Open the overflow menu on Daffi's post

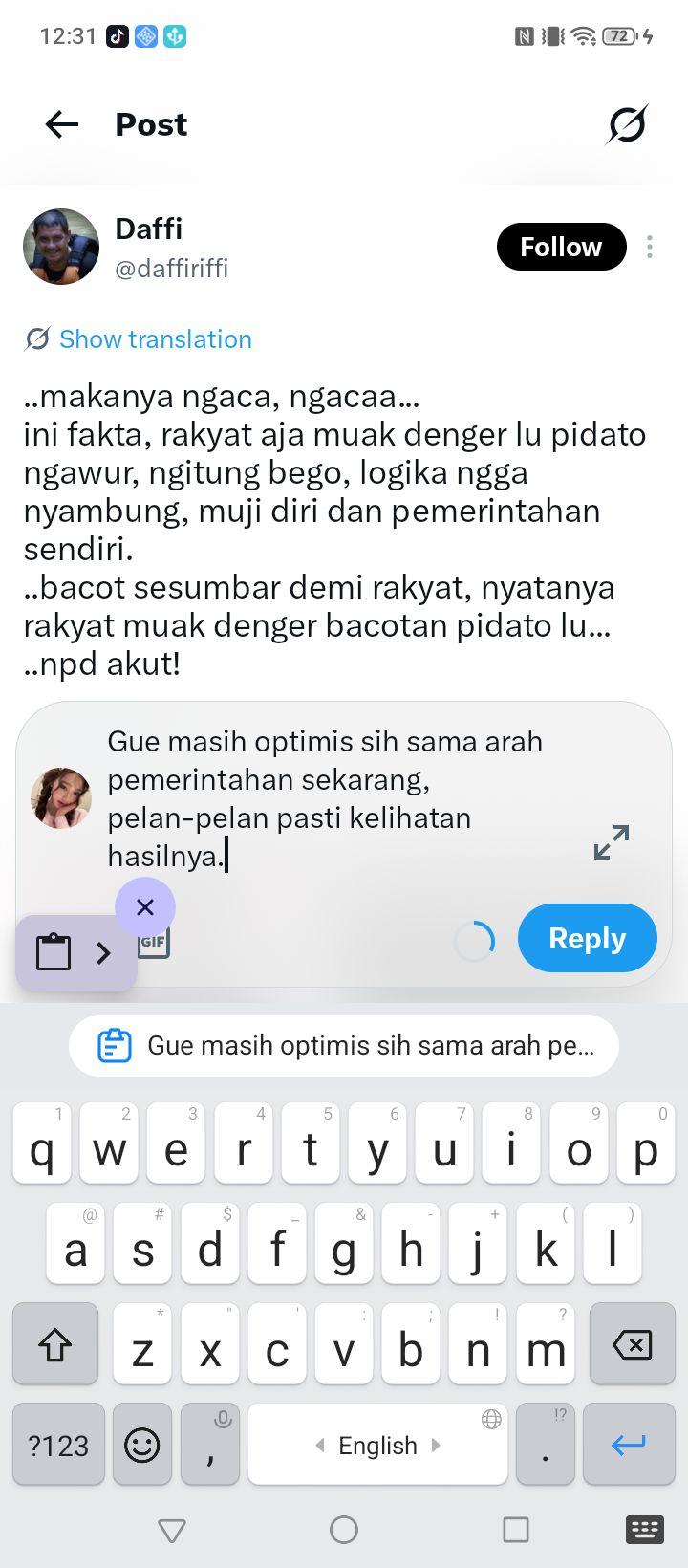click(650, 247)
